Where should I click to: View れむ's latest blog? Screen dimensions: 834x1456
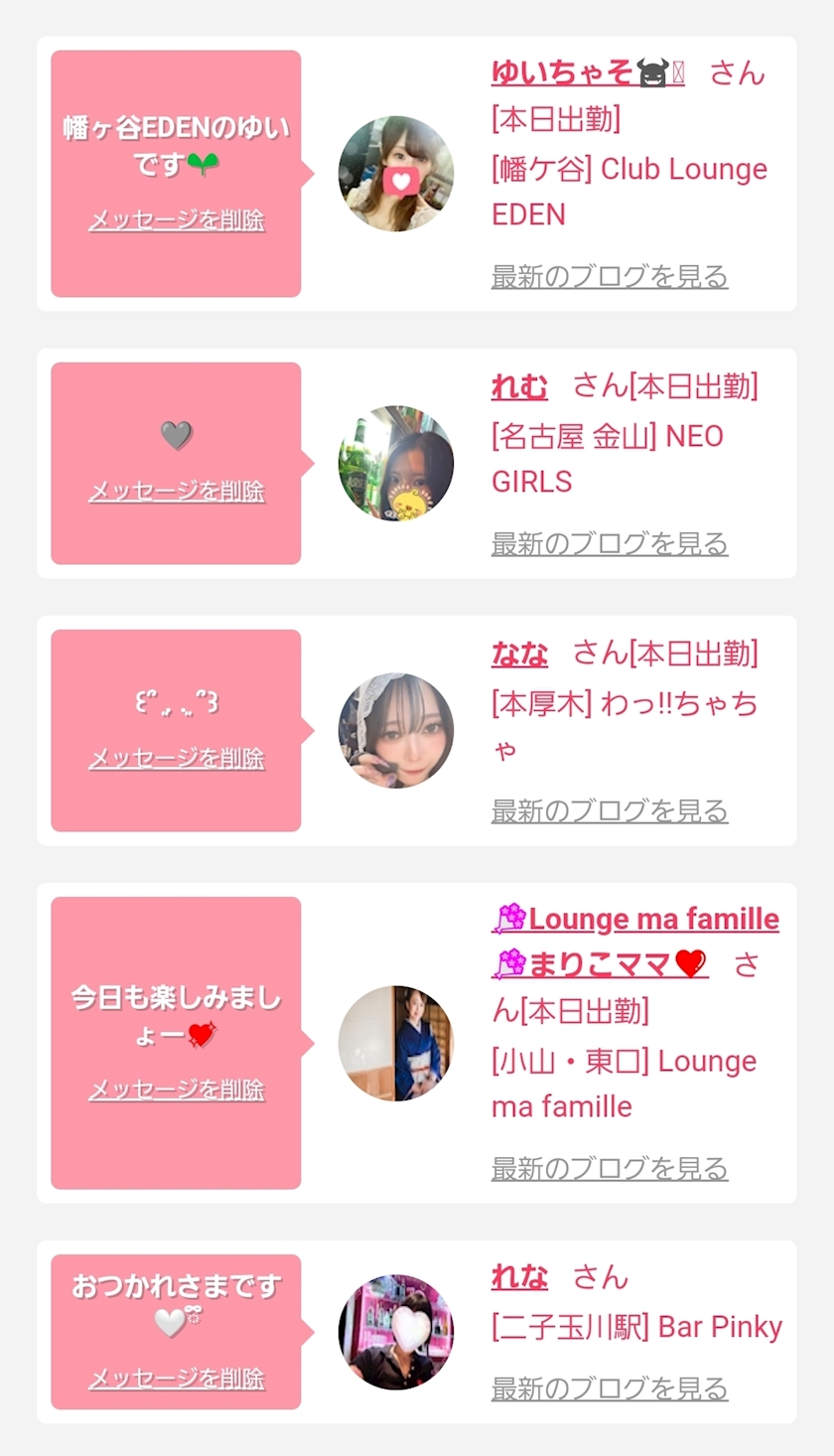click(x=610, y=543)
